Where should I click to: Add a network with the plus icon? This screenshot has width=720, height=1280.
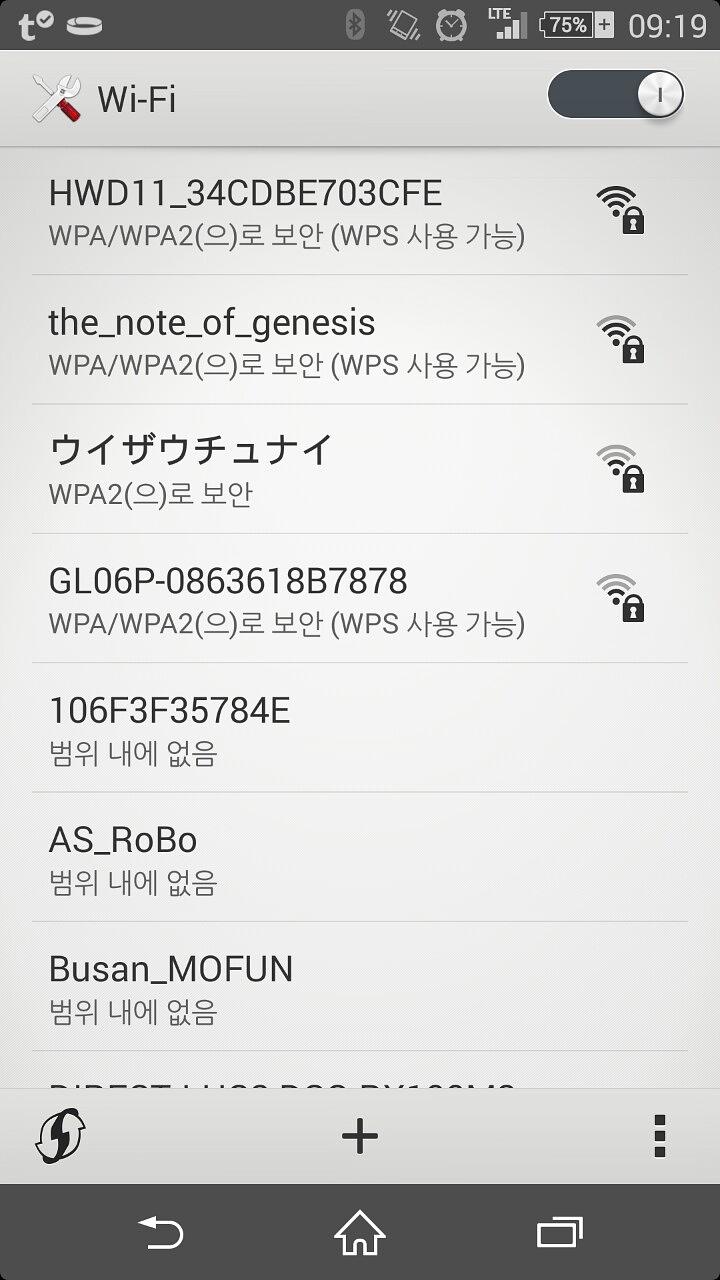click(x=360, y=1136)
